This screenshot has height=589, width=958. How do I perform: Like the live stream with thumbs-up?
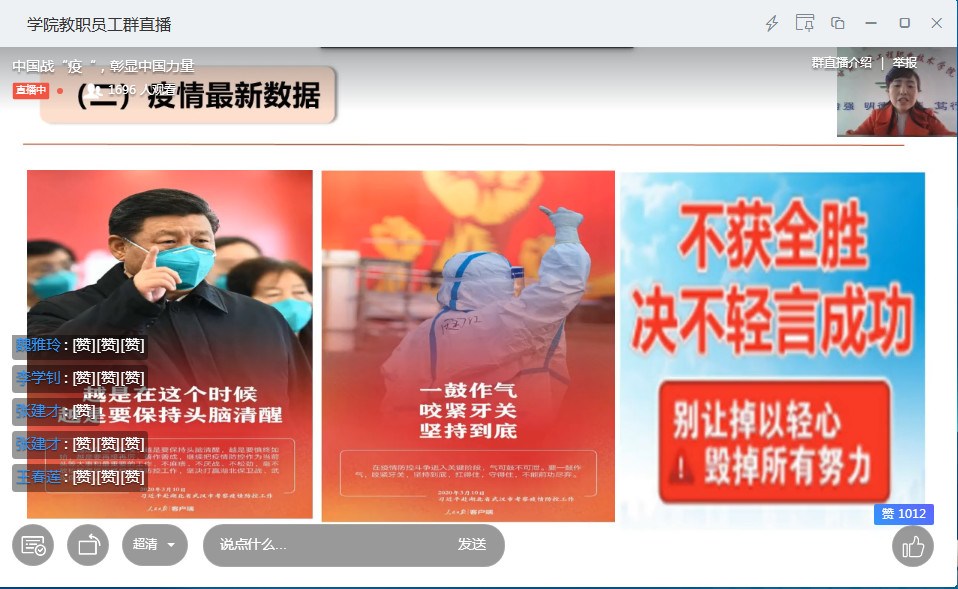[913, 546]
